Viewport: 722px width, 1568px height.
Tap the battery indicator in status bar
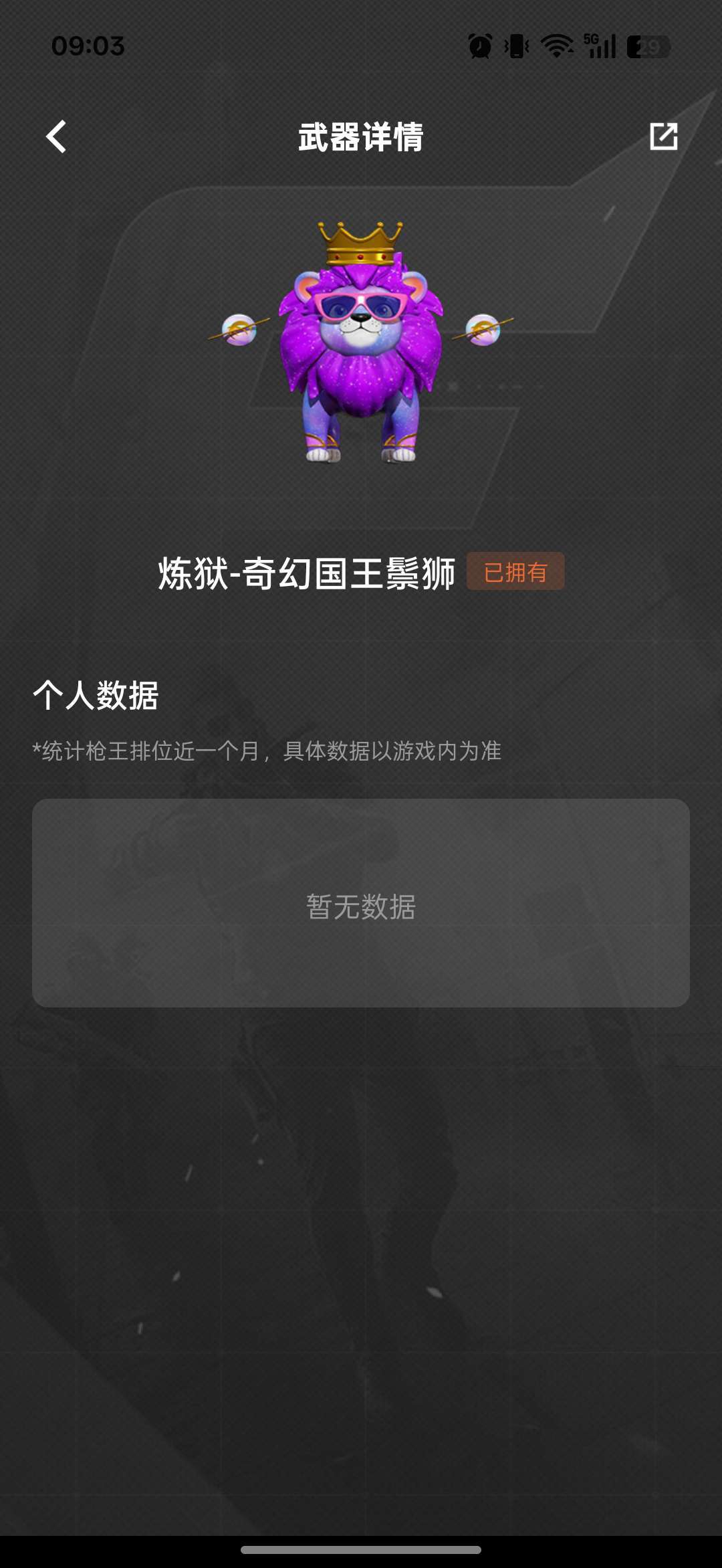[645, 47]
